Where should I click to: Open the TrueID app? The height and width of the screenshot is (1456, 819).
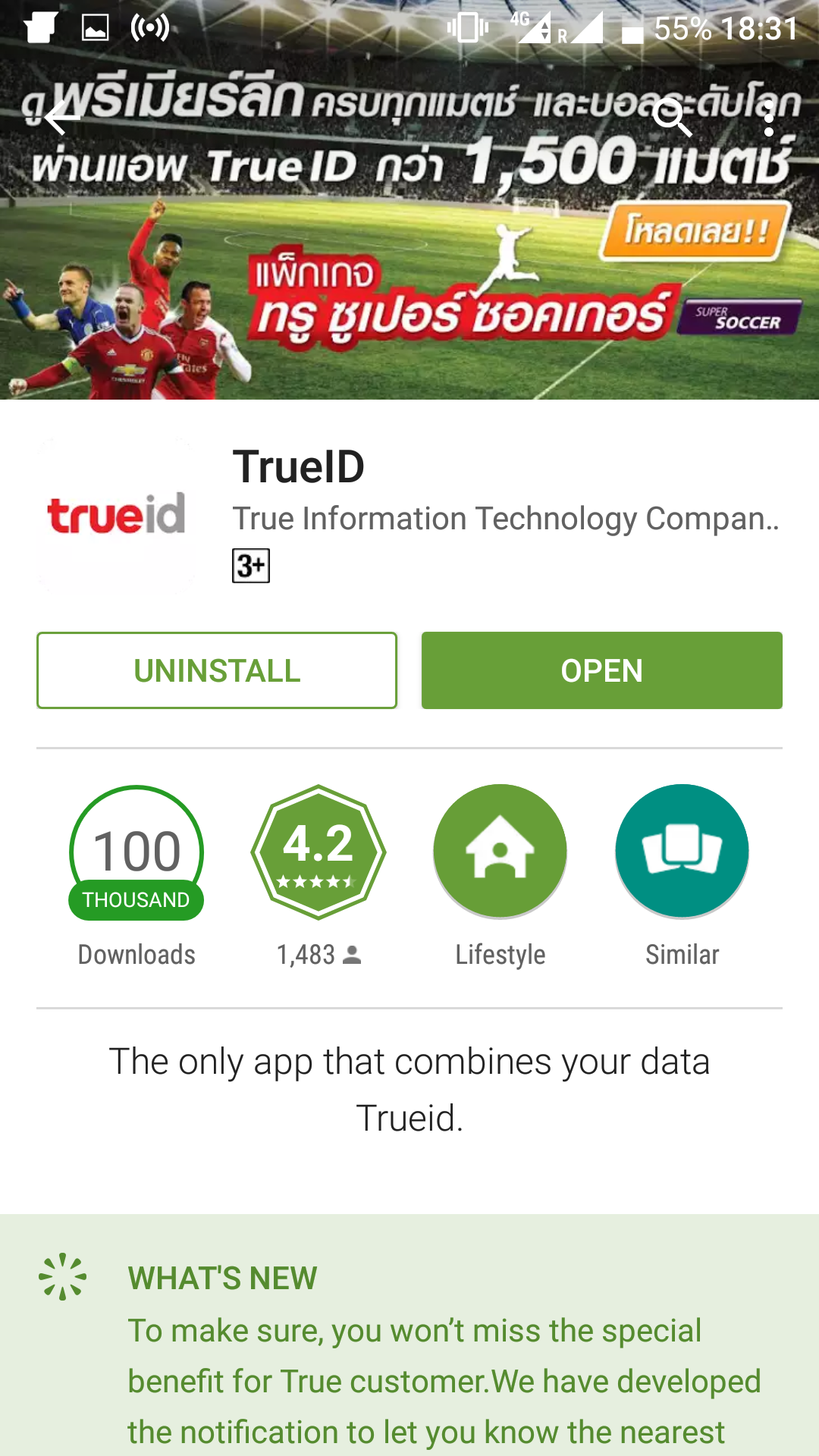point(601,670)
